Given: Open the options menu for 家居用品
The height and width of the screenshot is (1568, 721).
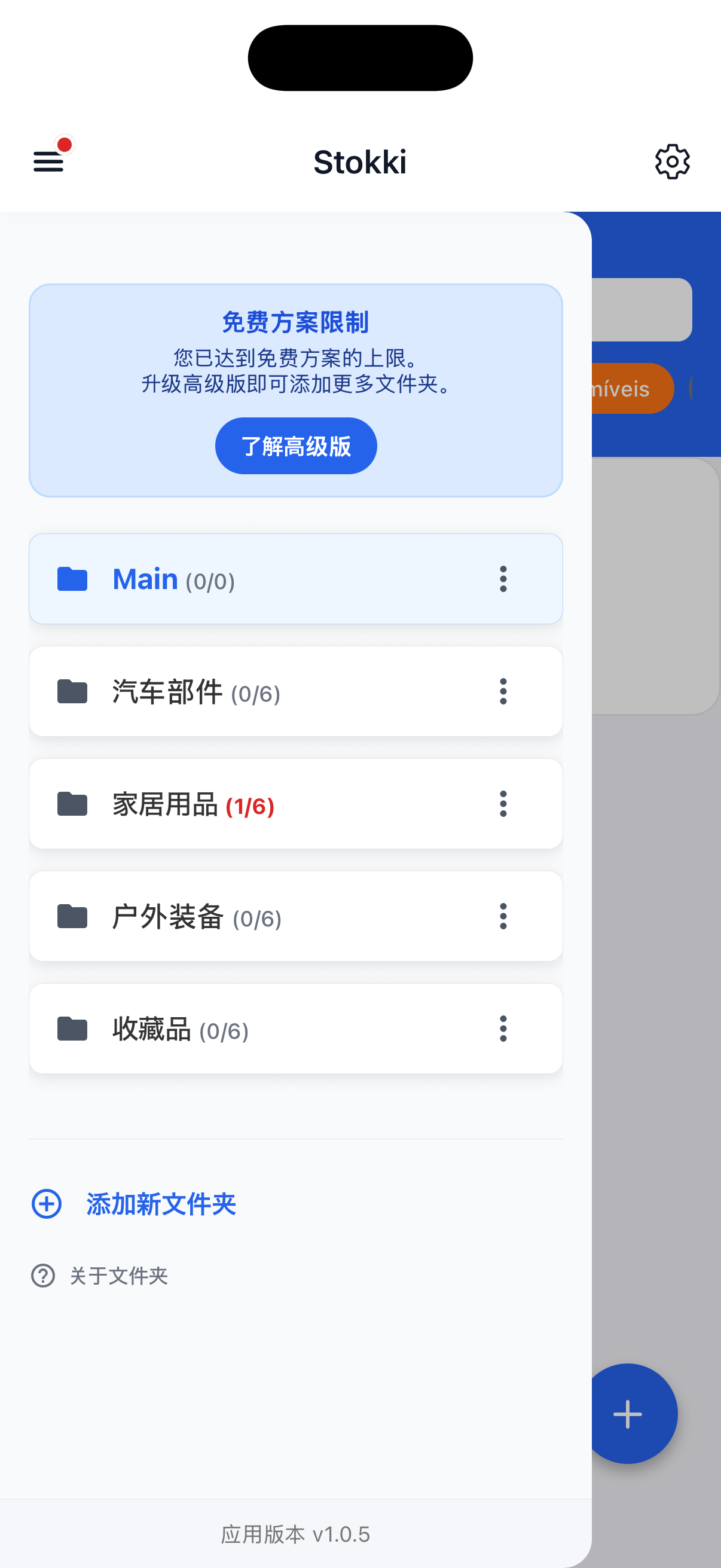Looking at the screenshot, I should [503, 804].
